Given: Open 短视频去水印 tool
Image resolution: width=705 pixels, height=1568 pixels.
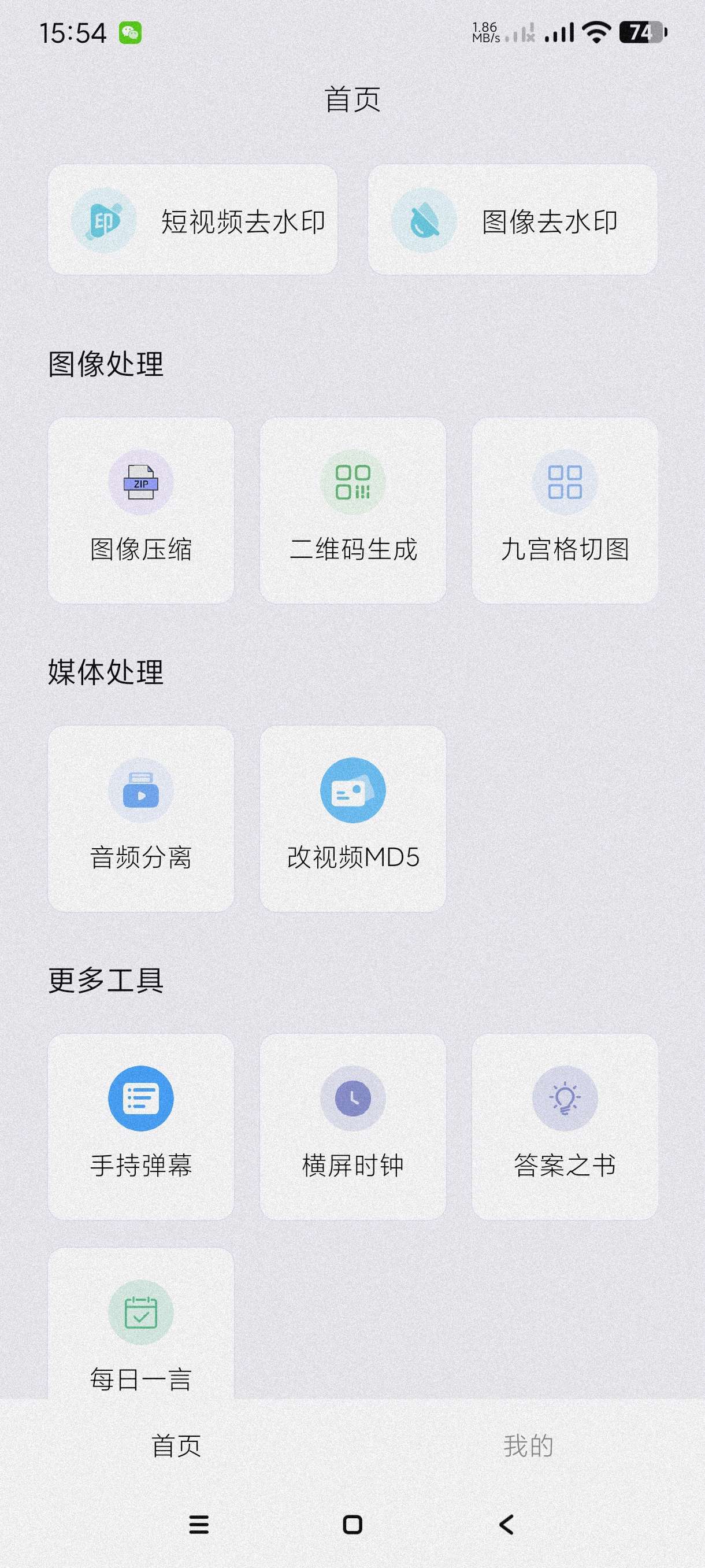Looking at the screenshot, I should pyautogui.click(x=192, y=220).
